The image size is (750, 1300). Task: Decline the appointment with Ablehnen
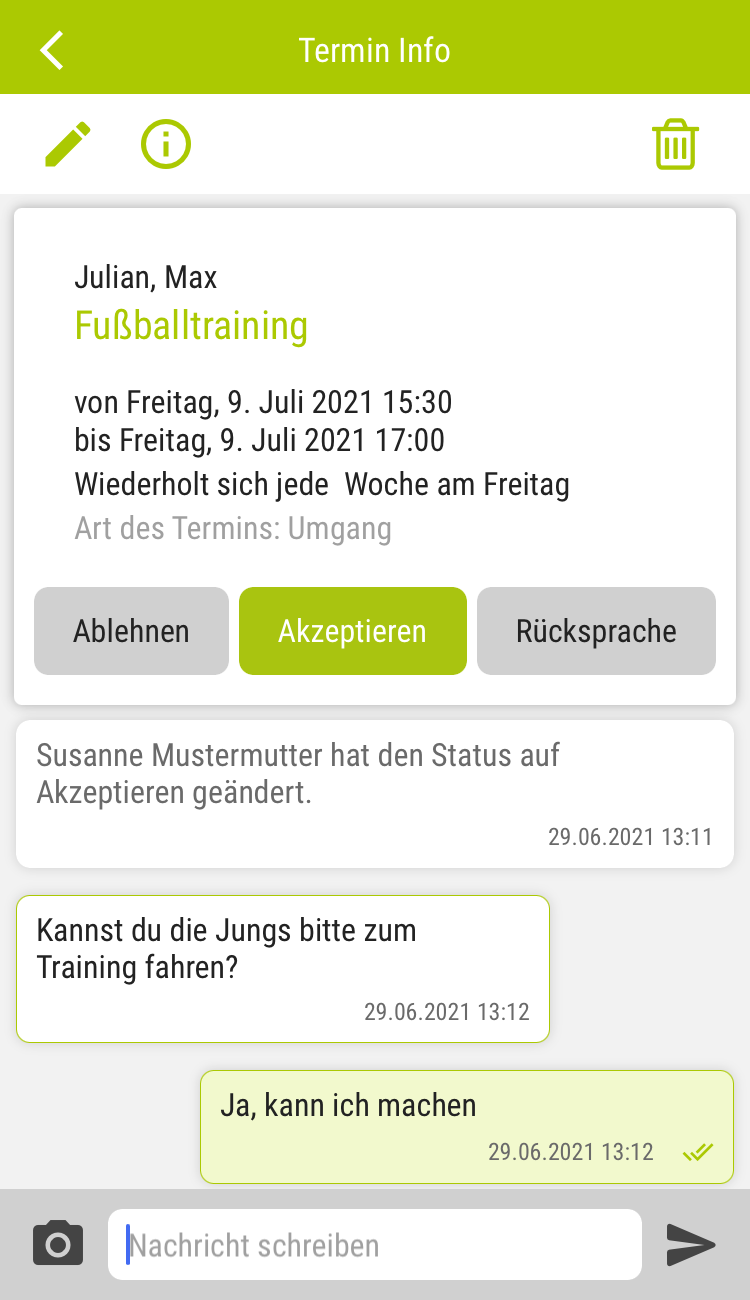[131, 631]
